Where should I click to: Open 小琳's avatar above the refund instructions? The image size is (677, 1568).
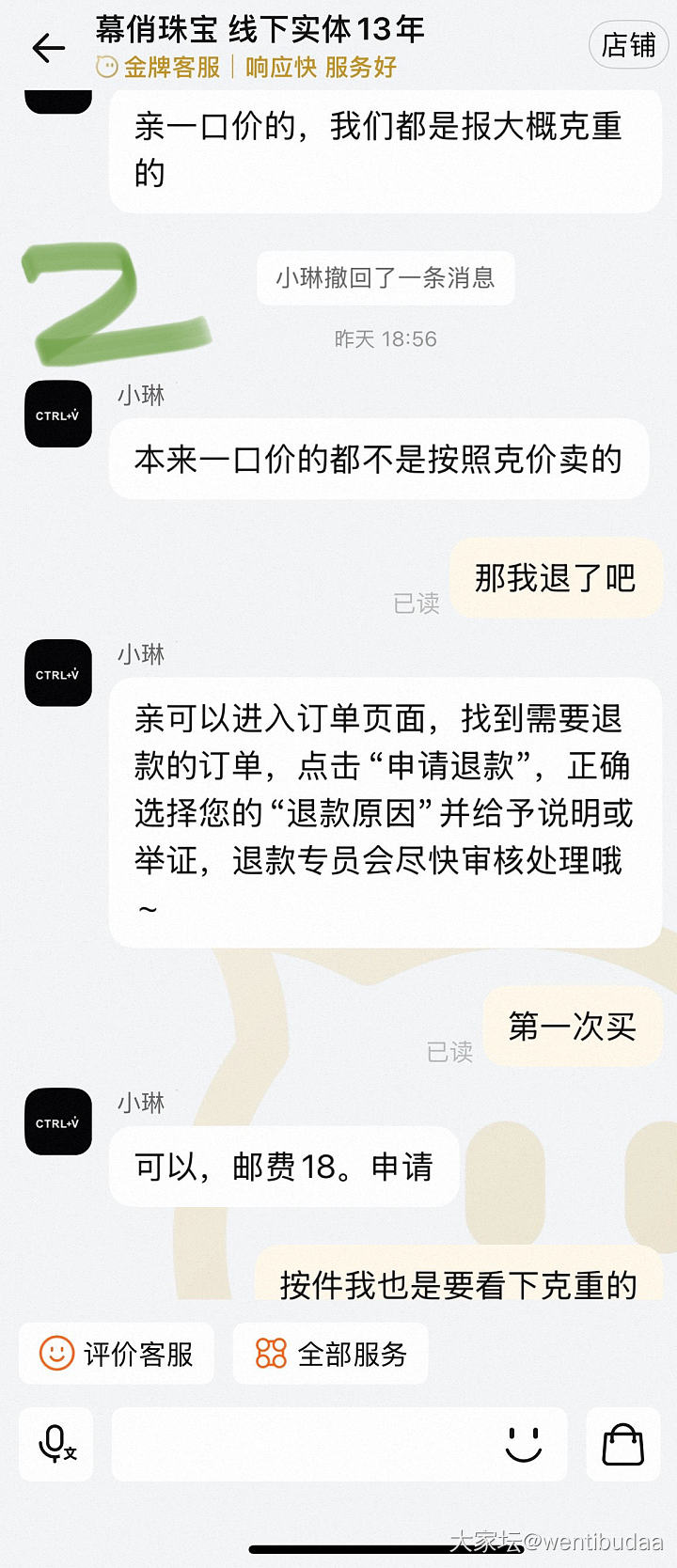coord(58,673)
